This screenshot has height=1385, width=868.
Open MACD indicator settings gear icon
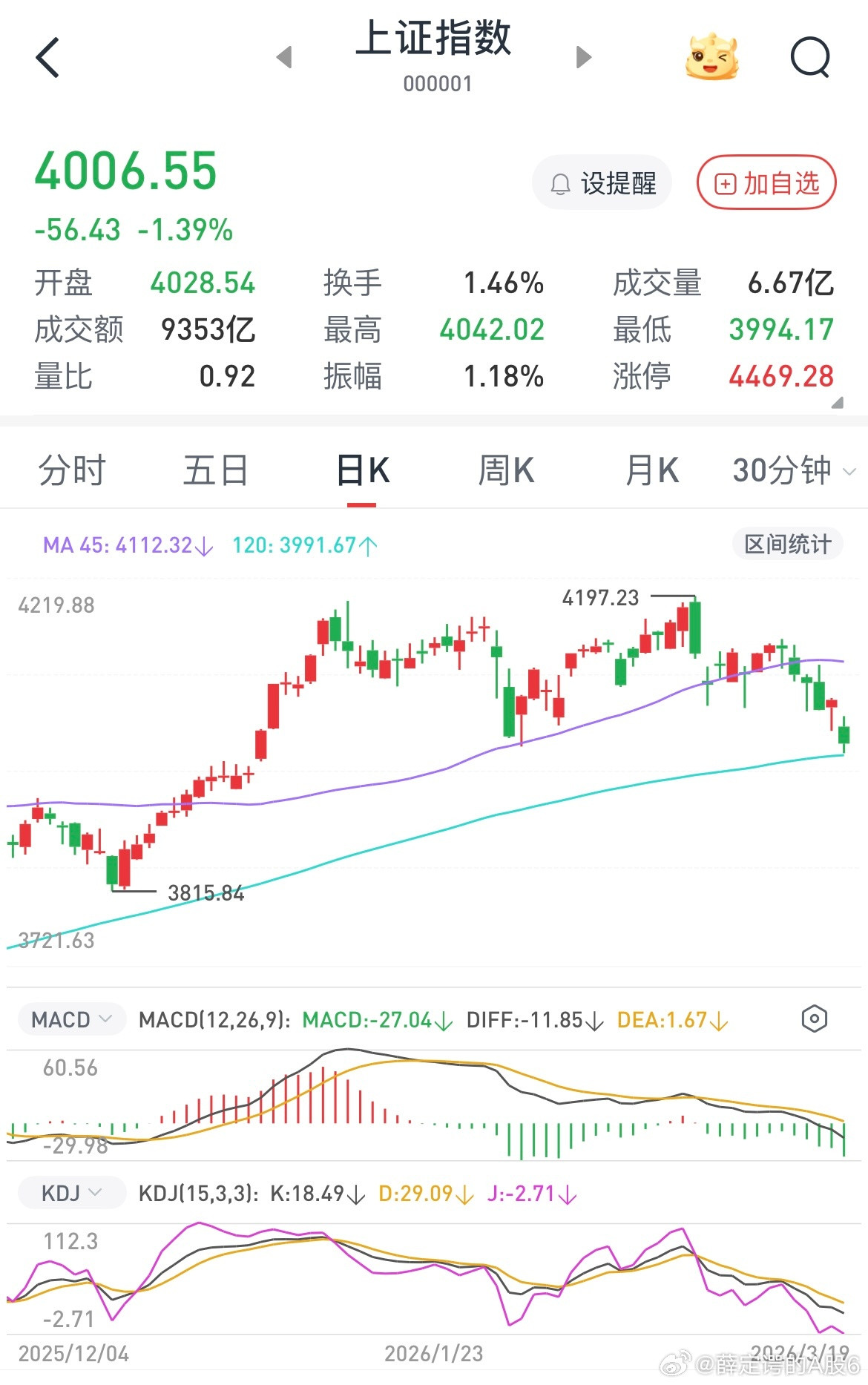click(x=815, y=1019)
